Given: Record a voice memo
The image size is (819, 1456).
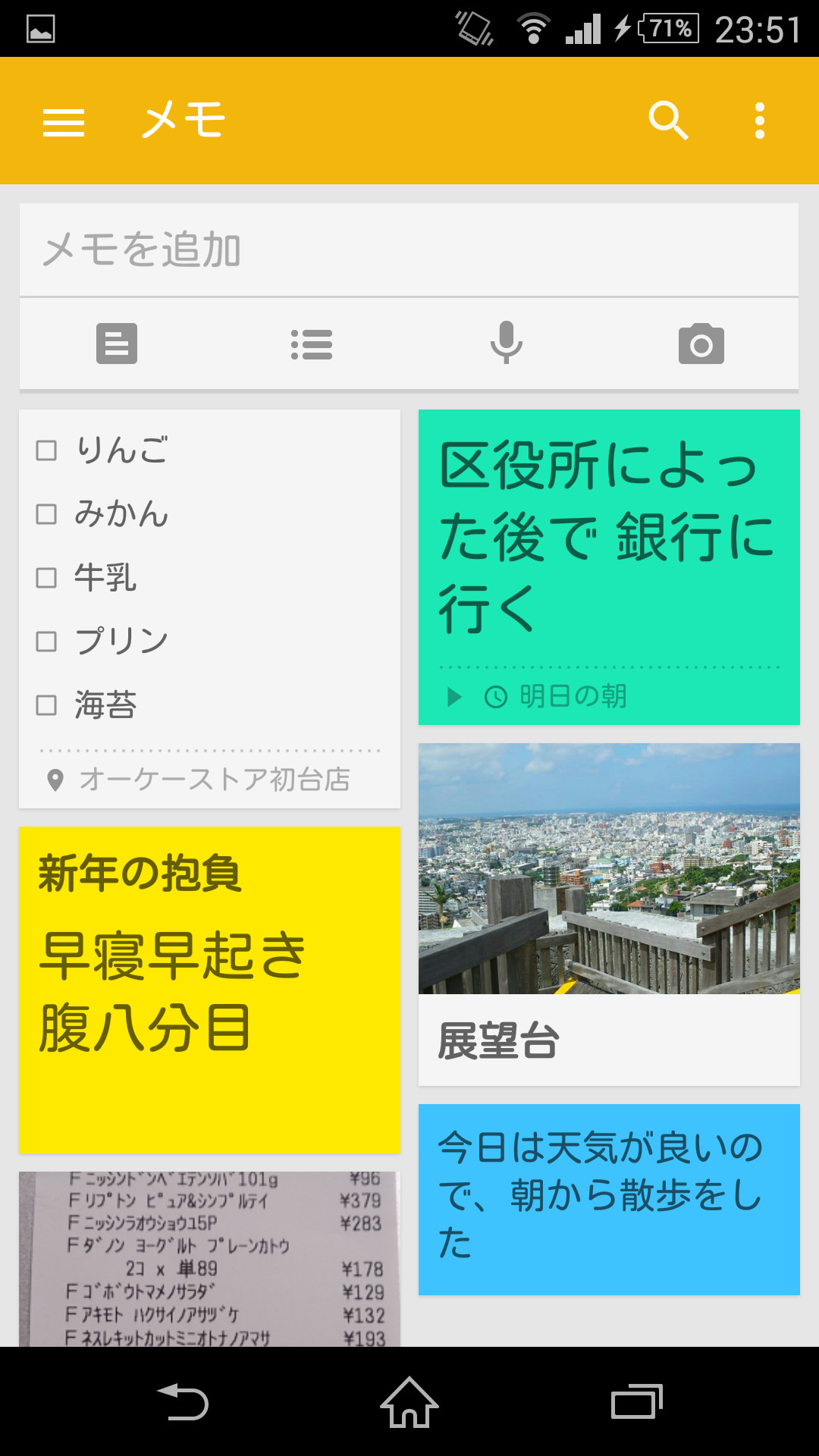Looking at the screenshot, I should [507, 344].
